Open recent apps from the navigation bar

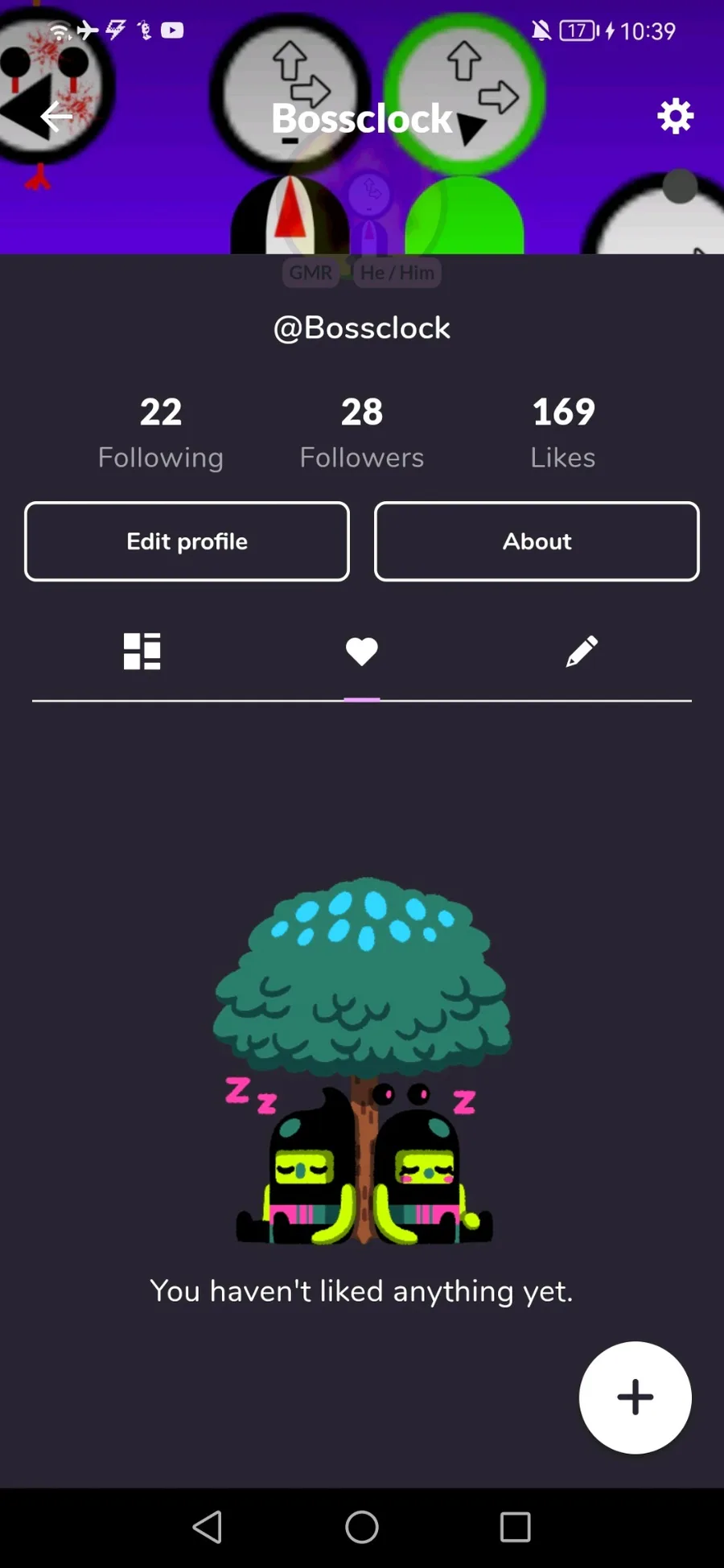click(x=515, y=1526)
